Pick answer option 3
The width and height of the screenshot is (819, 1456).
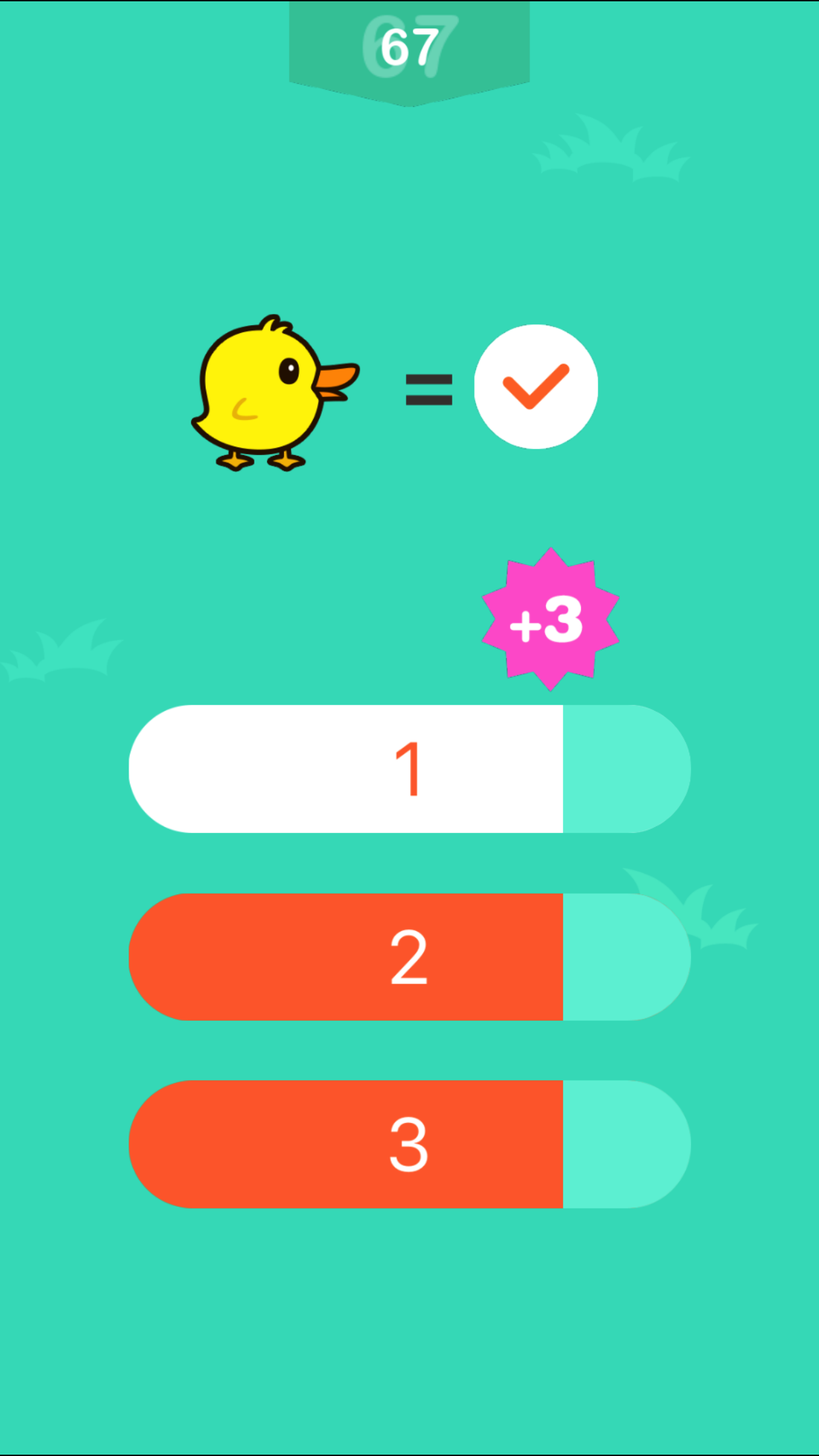point(409,1144)
